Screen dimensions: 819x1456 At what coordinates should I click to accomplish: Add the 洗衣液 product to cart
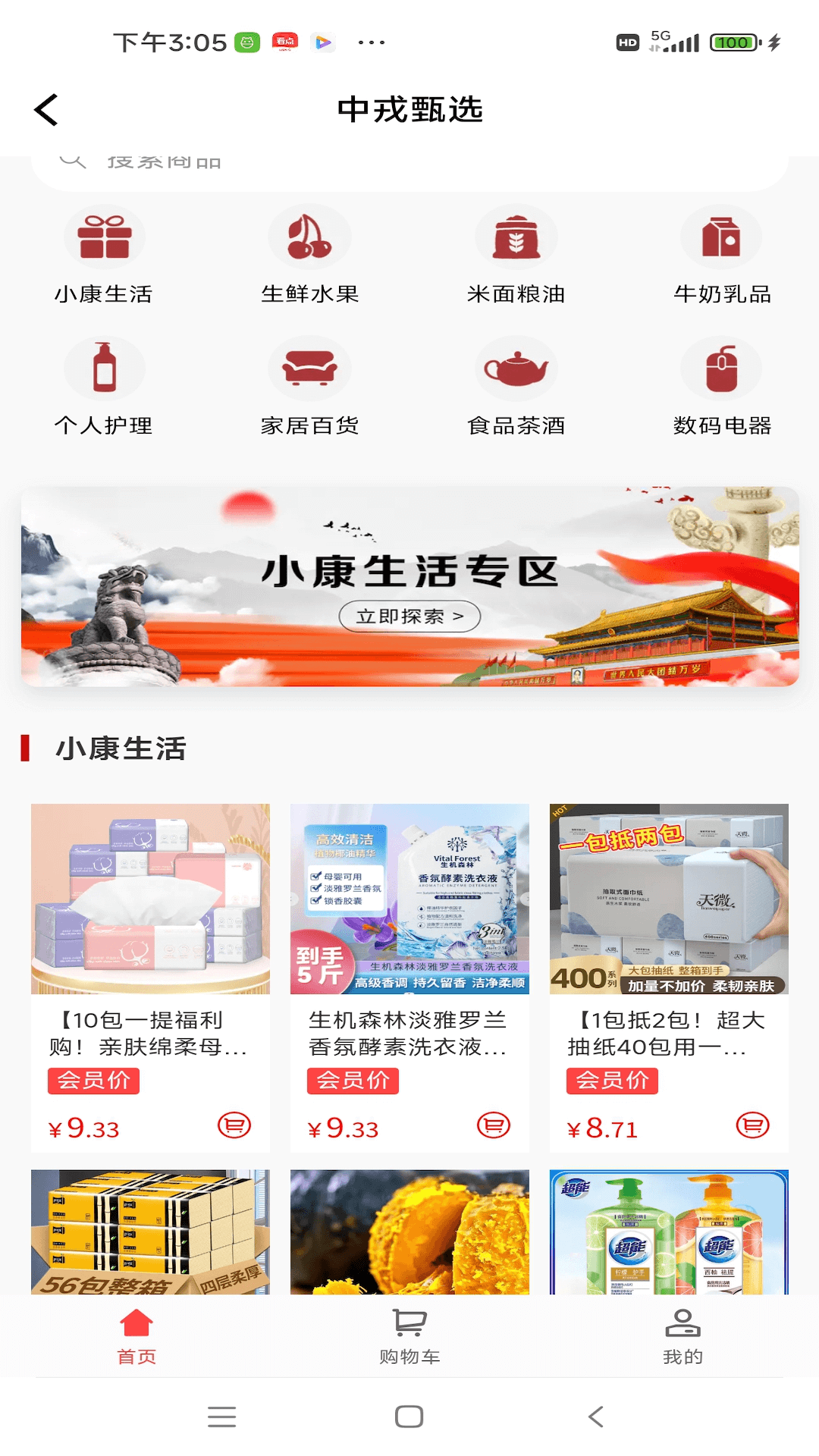click(x=494, y=1125)
